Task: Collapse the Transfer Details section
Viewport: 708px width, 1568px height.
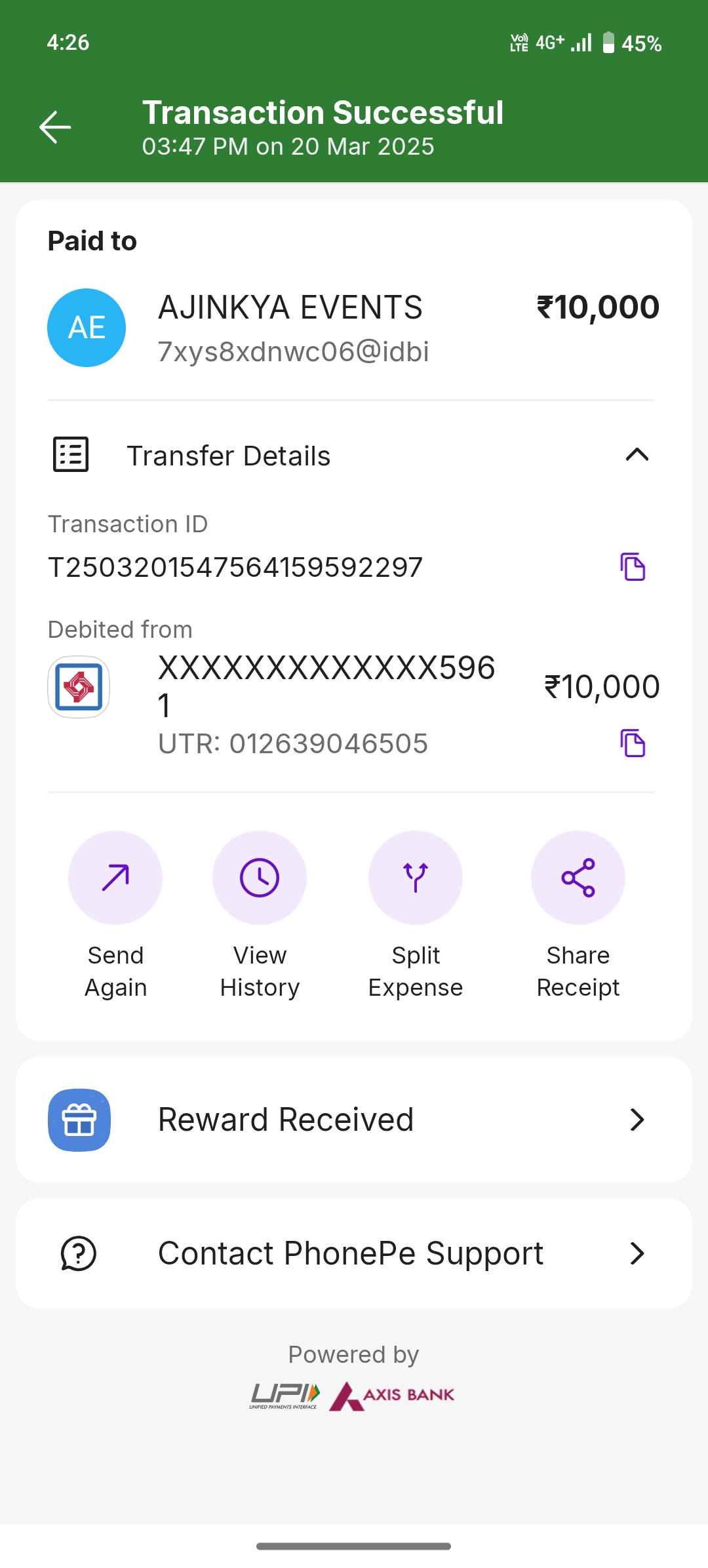Action: (x=637, y=455)
